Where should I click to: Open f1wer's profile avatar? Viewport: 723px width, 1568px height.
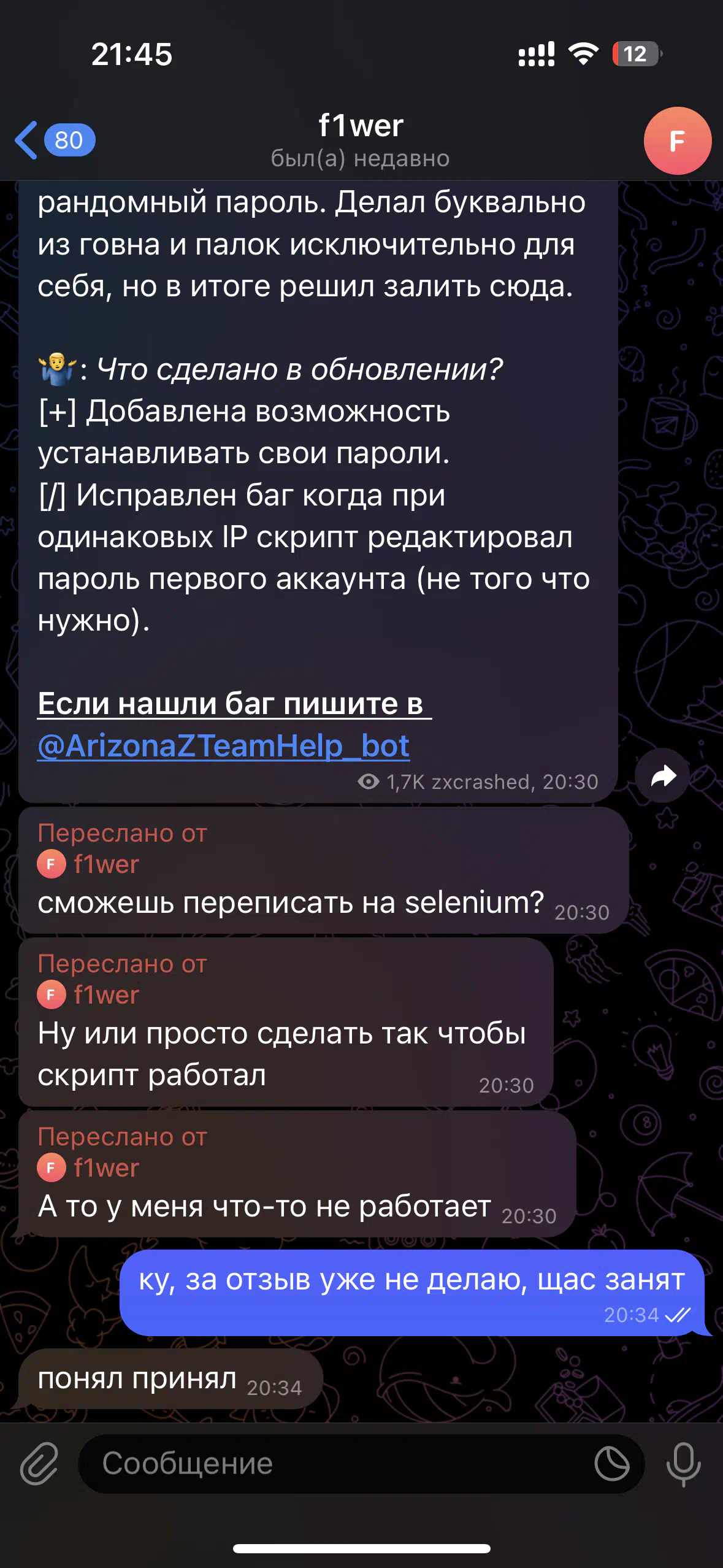coord(678,141)
